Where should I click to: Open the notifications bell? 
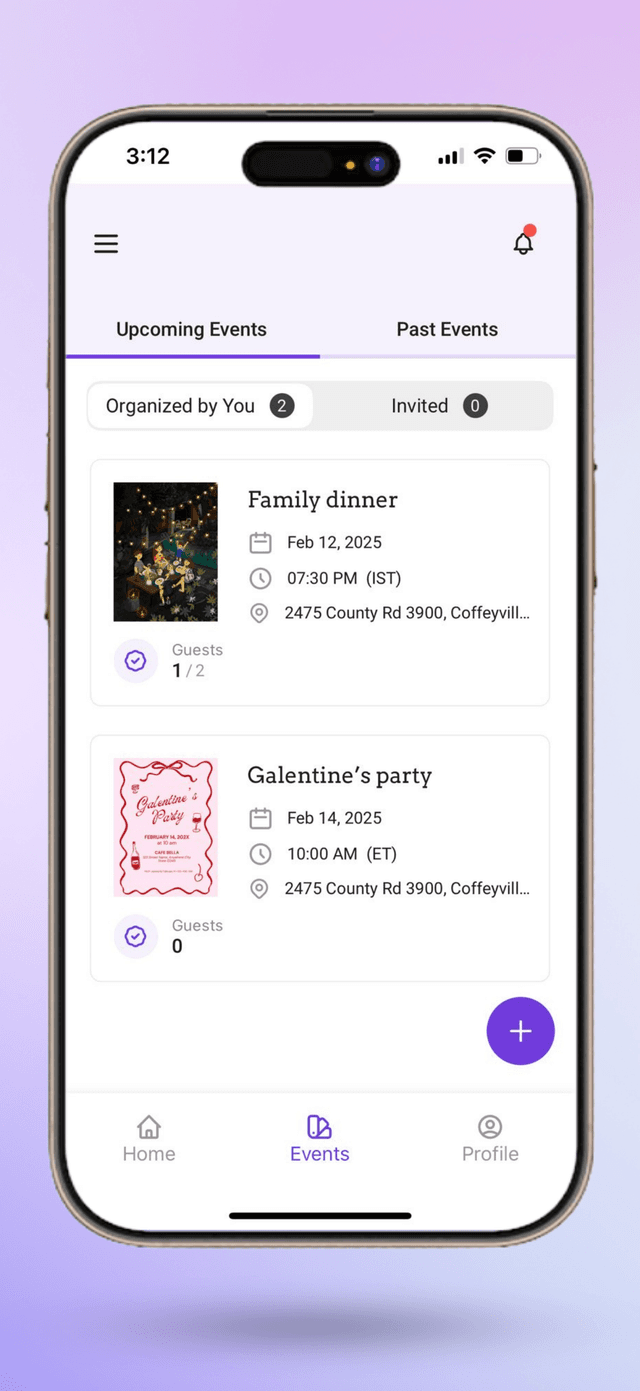click(523, 243)
